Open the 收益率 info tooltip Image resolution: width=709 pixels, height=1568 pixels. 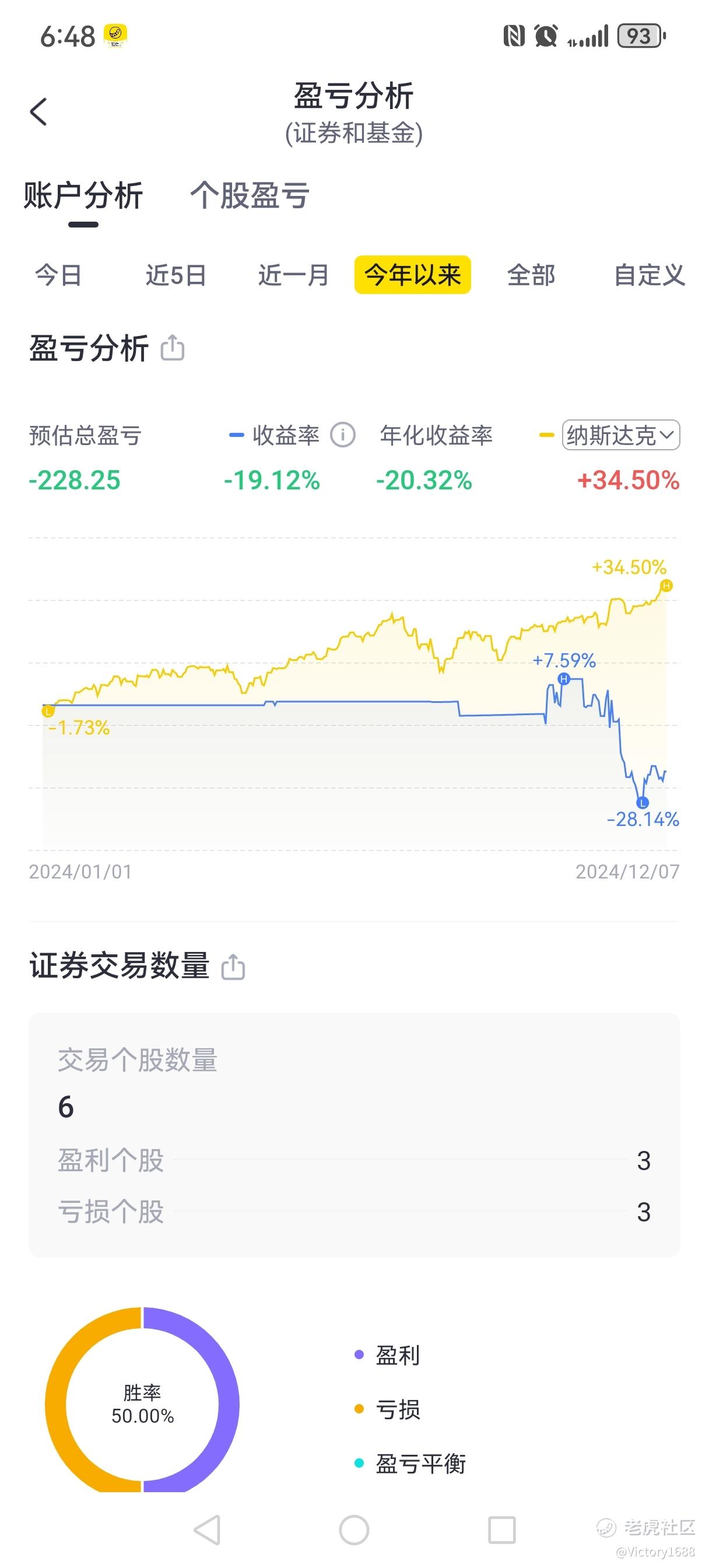click(x=343, y=435)
